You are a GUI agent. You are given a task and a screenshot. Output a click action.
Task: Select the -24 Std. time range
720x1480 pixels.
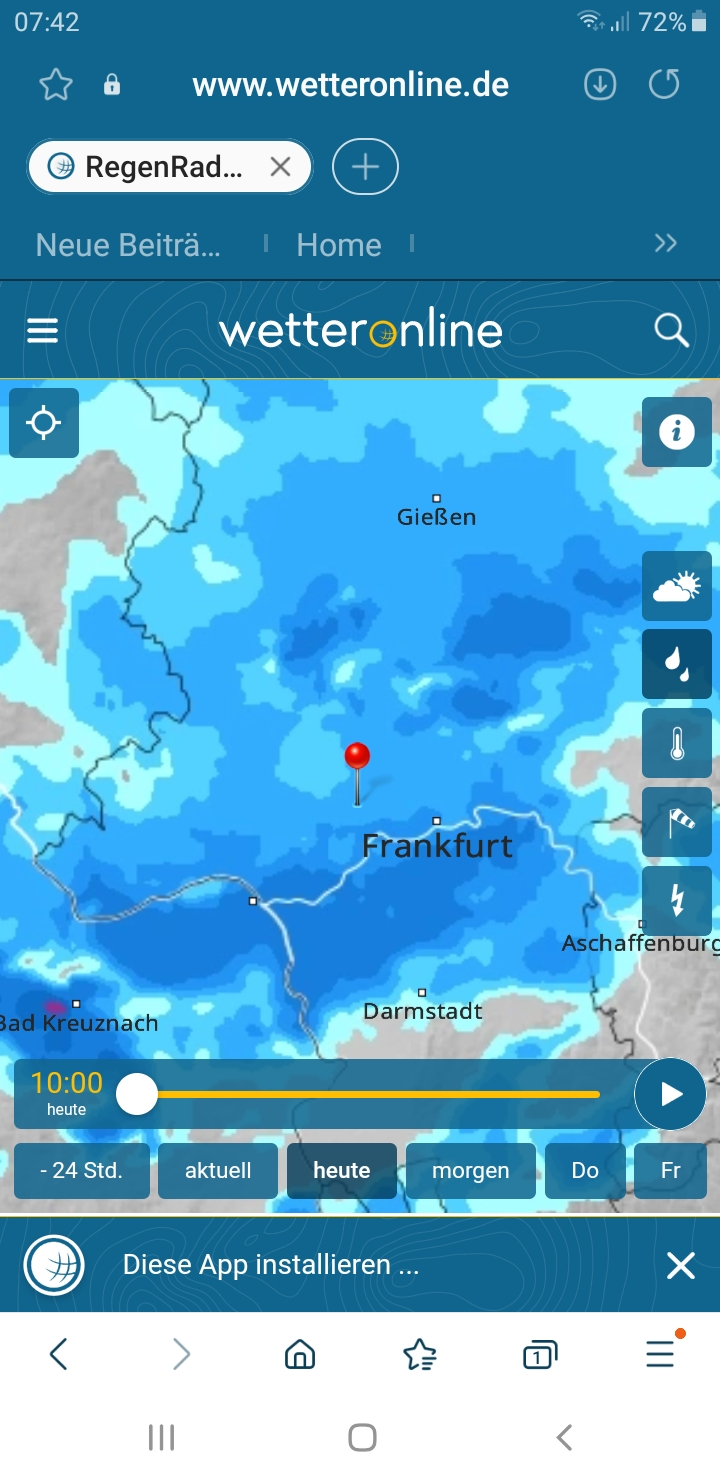(x=82, y=1171)
